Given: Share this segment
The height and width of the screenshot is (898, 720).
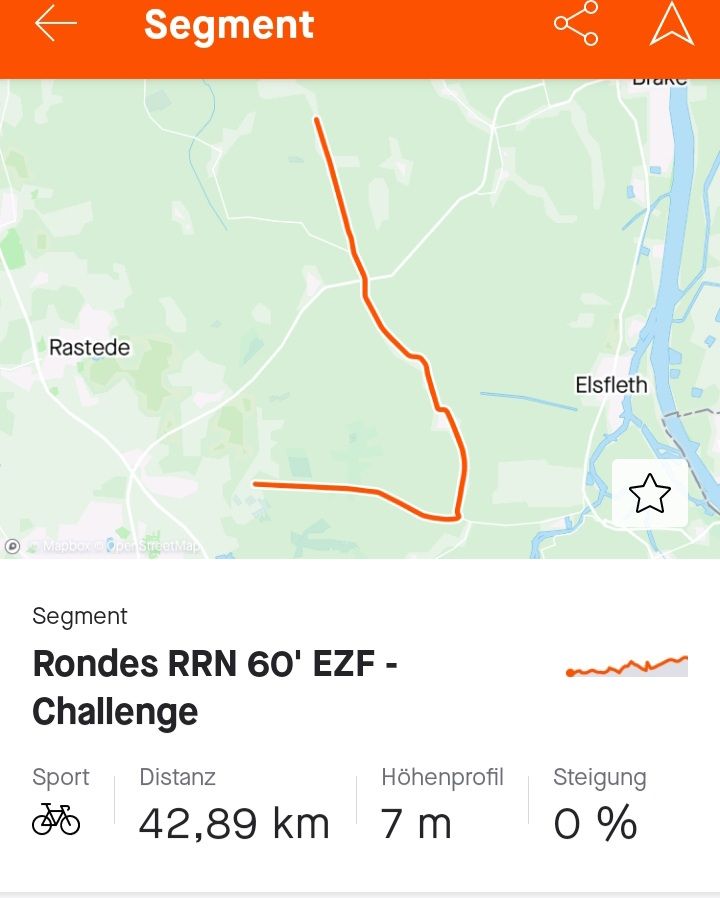Looking at the screenshot, I should [x=576, y=24].
